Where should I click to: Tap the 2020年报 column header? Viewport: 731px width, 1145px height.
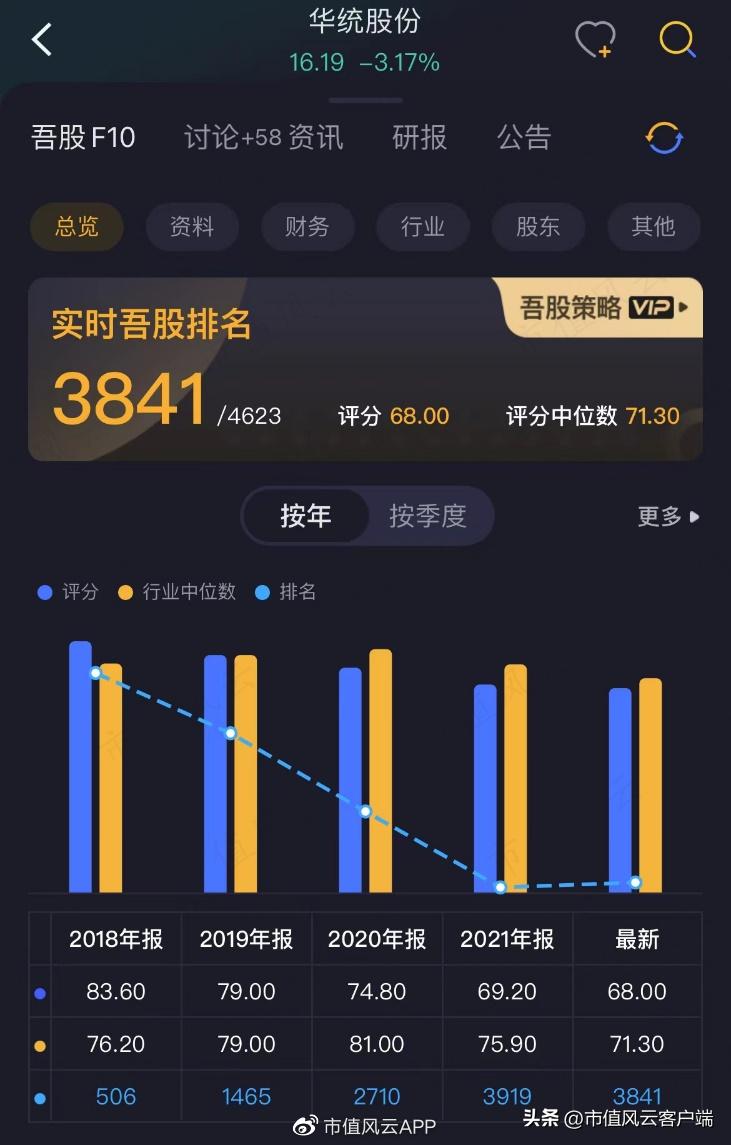[376, 939]
